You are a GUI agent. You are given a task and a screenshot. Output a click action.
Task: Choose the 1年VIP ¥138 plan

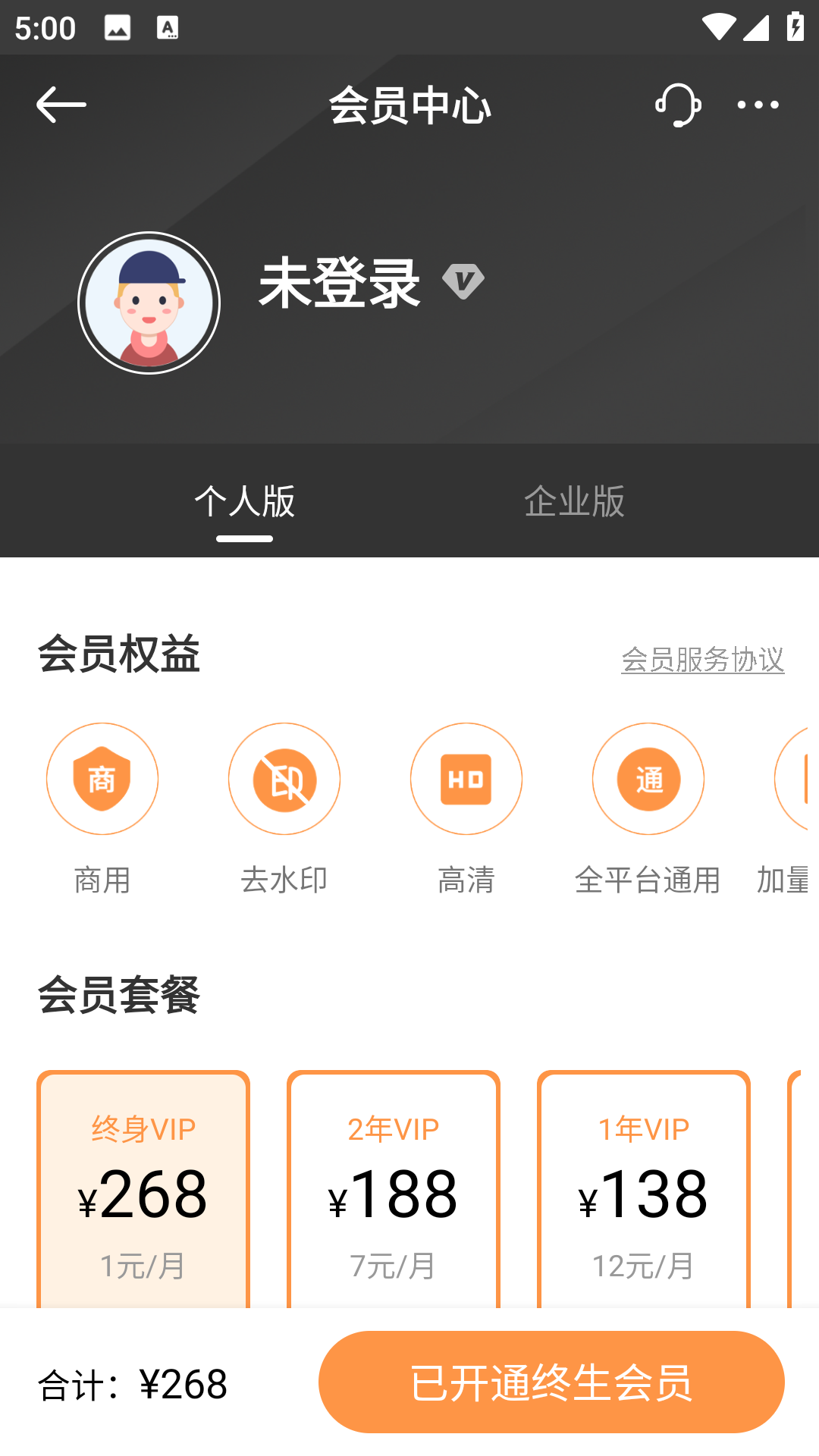(x=644, y=1191)
